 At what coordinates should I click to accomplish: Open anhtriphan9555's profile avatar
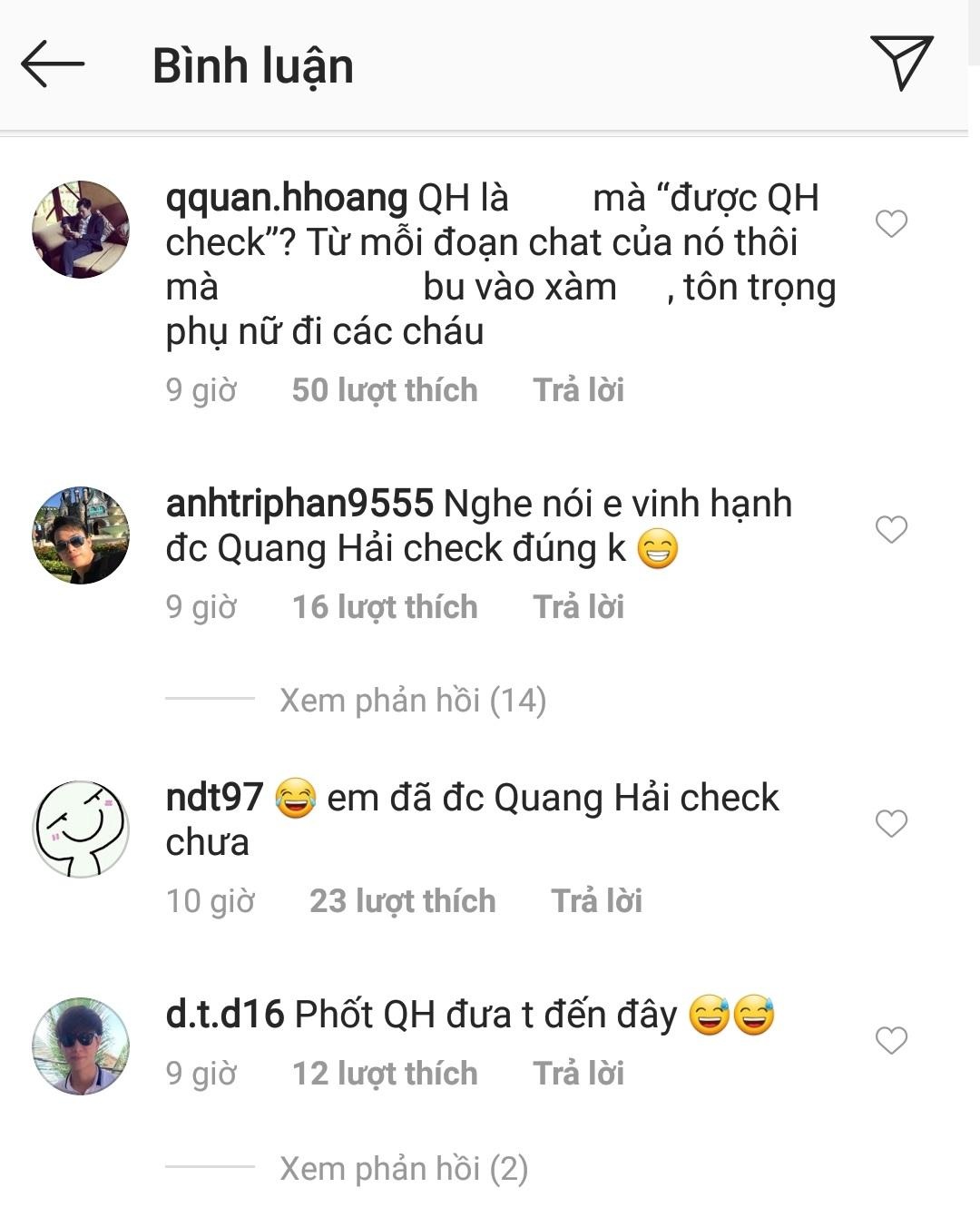point(81,535)
